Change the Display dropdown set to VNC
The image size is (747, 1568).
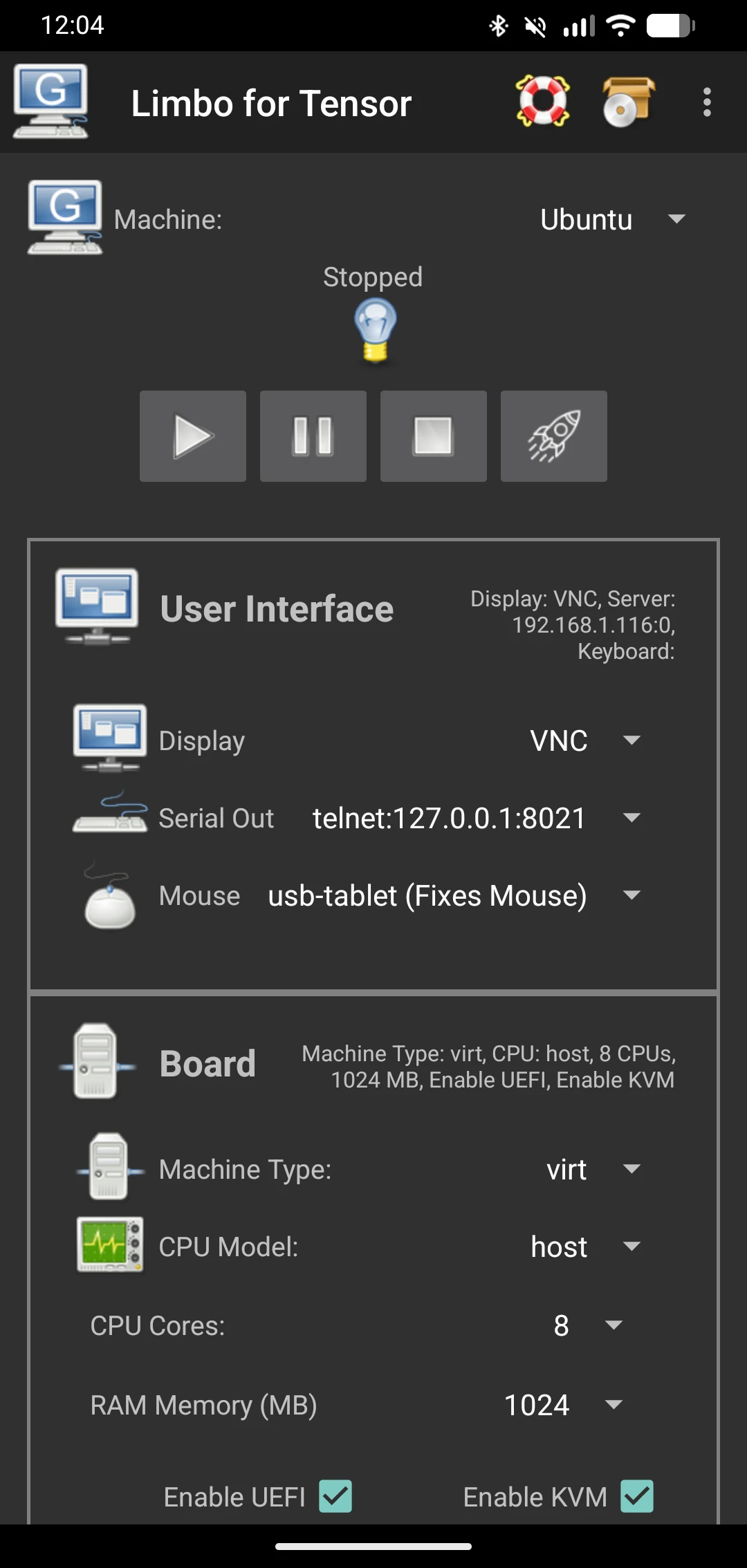coord(584,740)
